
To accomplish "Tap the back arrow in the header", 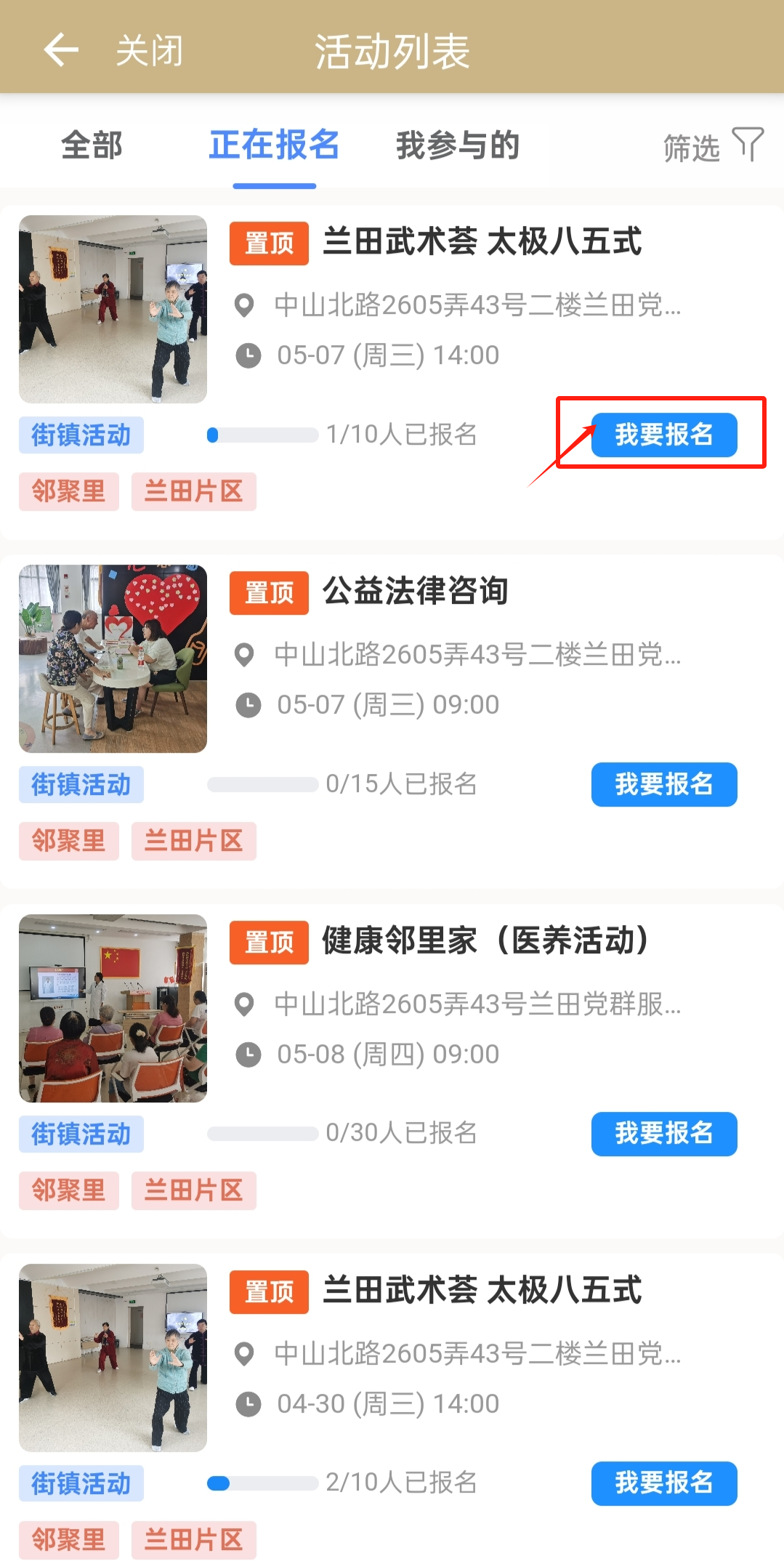I will coord(61,50).
